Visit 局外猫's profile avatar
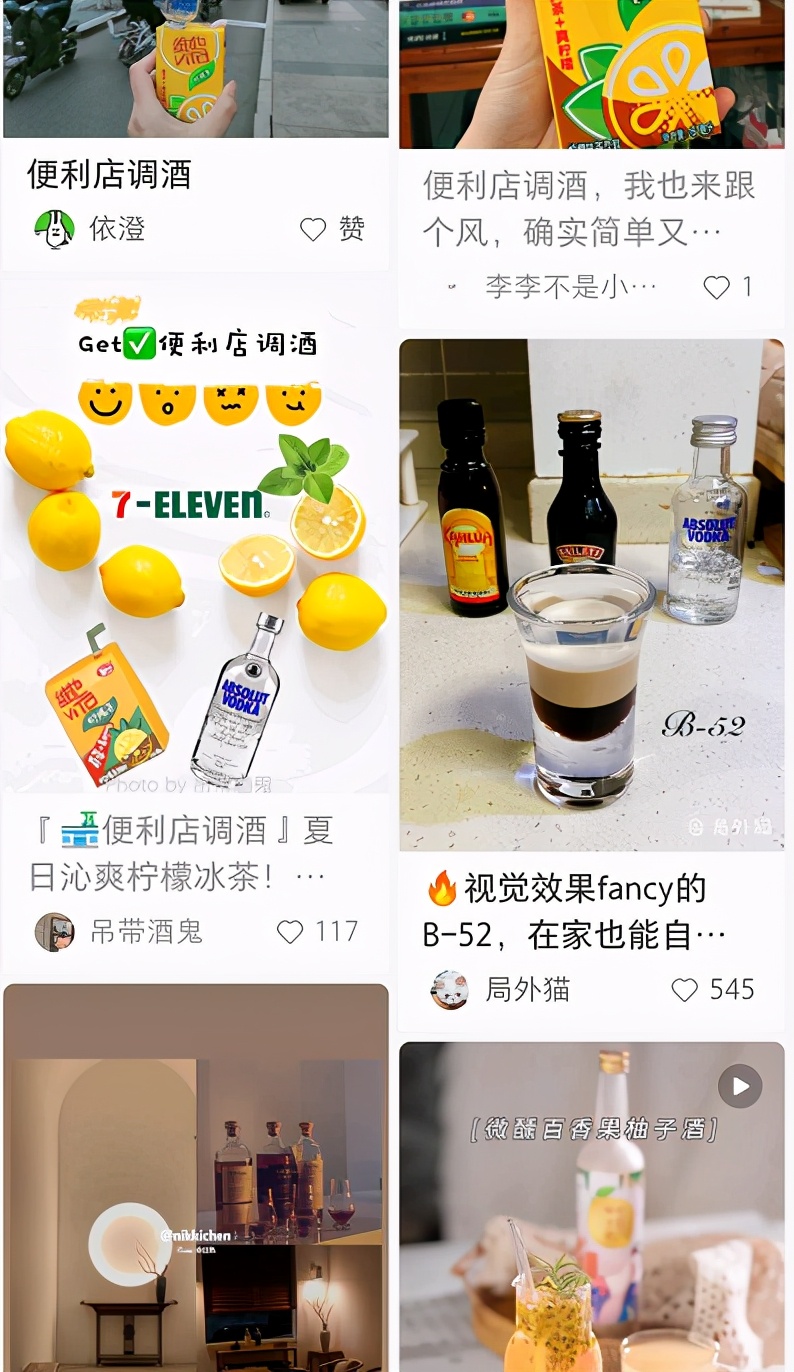The image size is (794, 1372). point(449,990)
